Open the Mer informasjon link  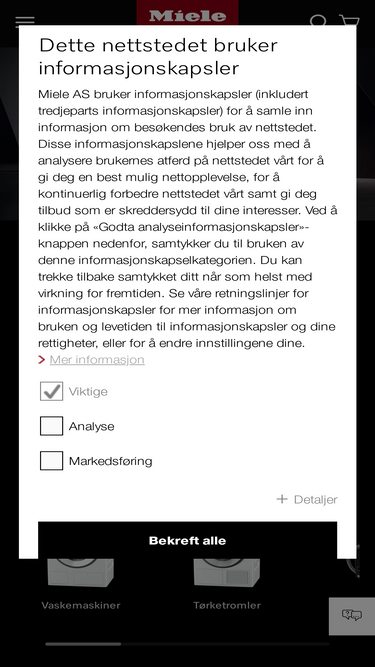tap(97, 360)
